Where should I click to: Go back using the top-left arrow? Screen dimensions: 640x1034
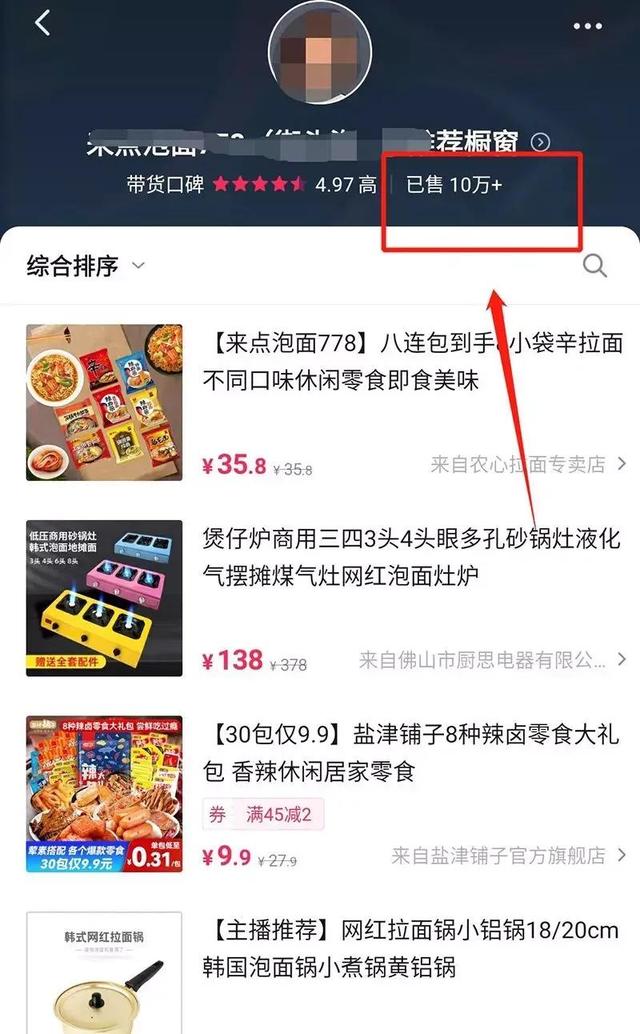click(x=42, y=24)
